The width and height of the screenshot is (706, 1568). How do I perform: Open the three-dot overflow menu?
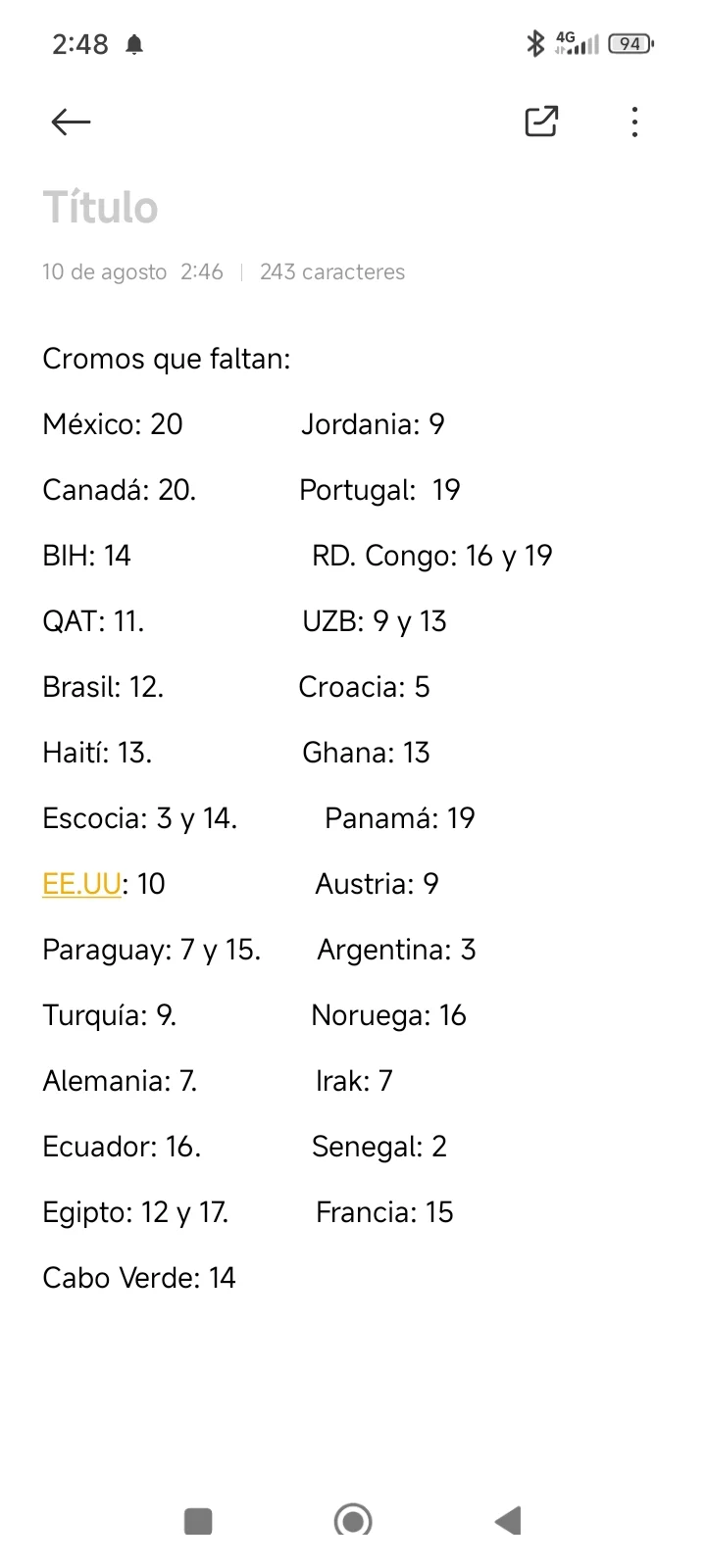[x=634, y=122]
